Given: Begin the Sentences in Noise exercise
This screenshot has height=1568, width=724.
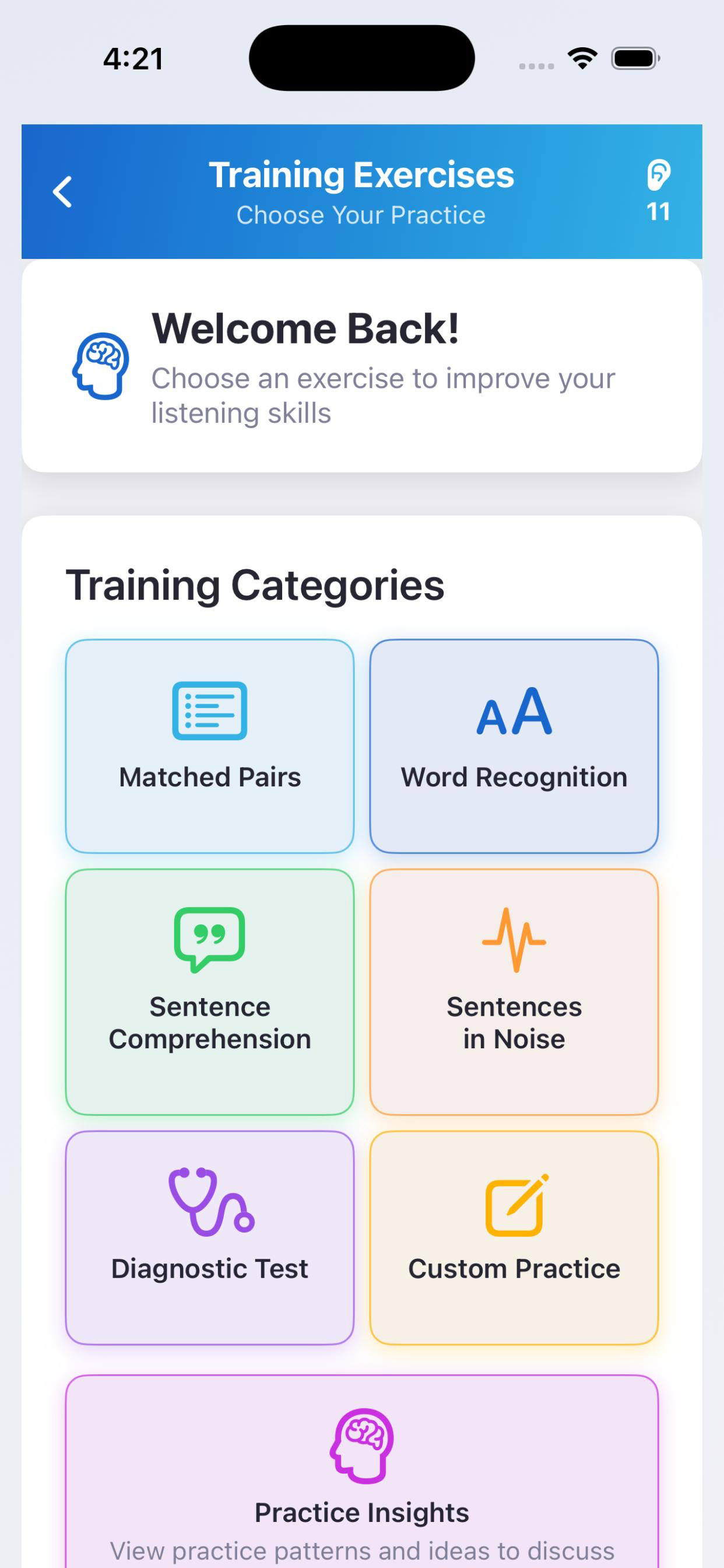Looking at the screenshot, I should click(514, 992).
